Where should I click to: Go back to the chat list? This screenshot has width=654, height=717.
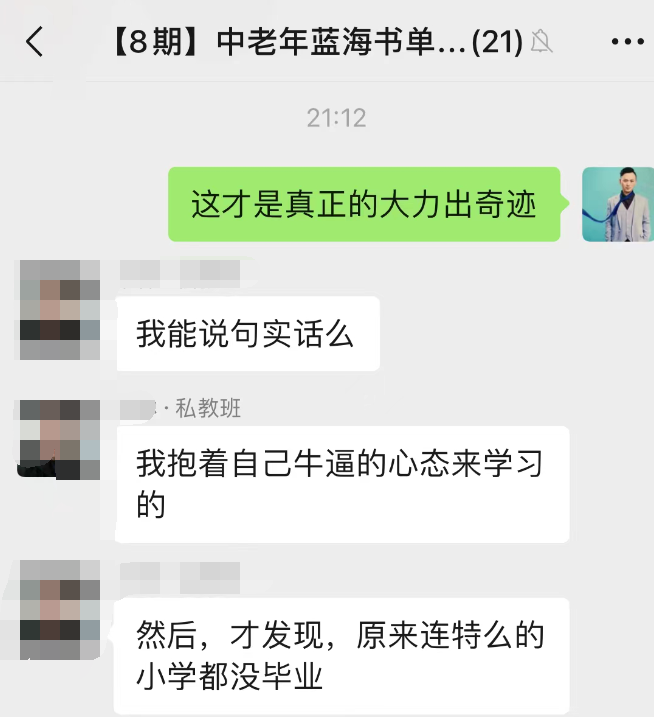35,42
